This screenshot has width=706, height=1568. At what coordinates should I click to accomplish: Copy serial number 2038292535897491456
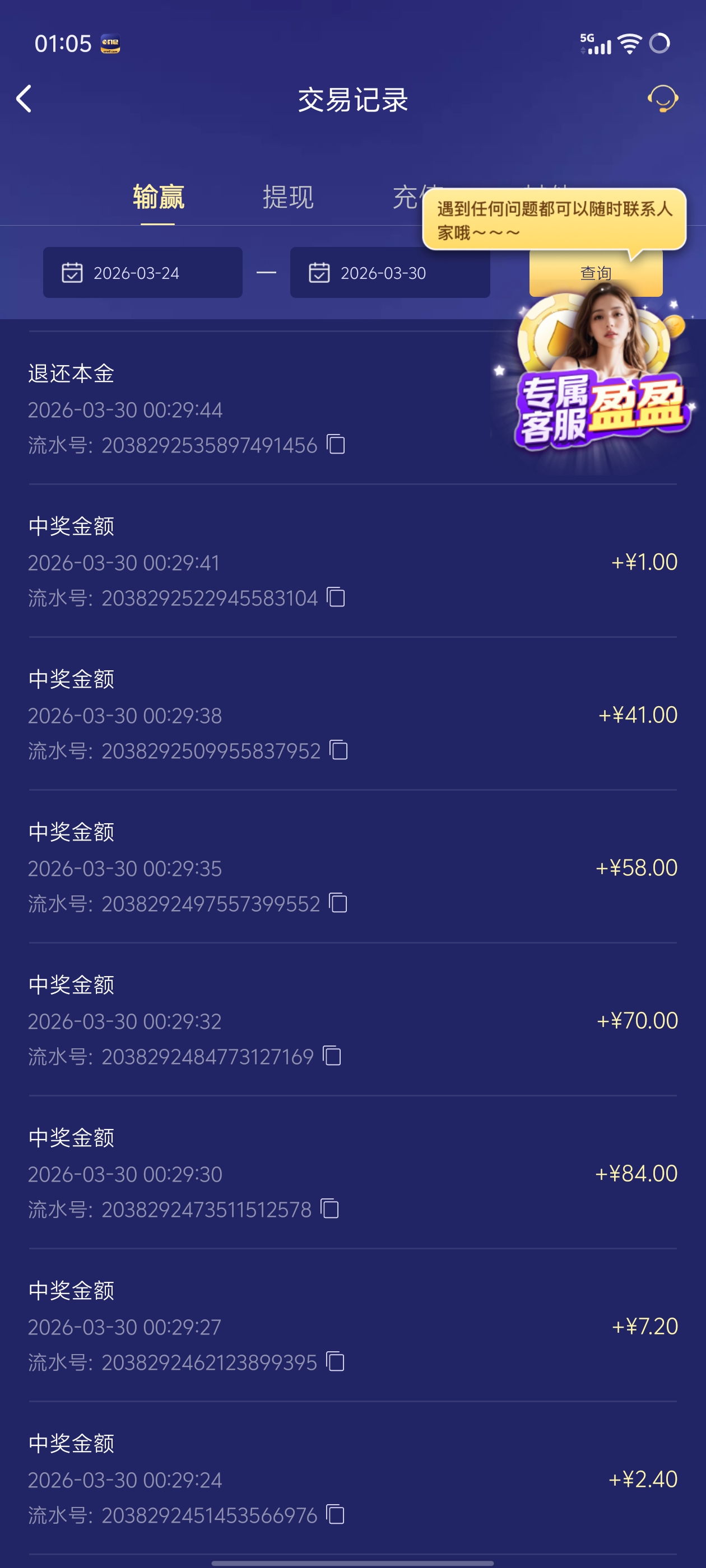[336, 444]
